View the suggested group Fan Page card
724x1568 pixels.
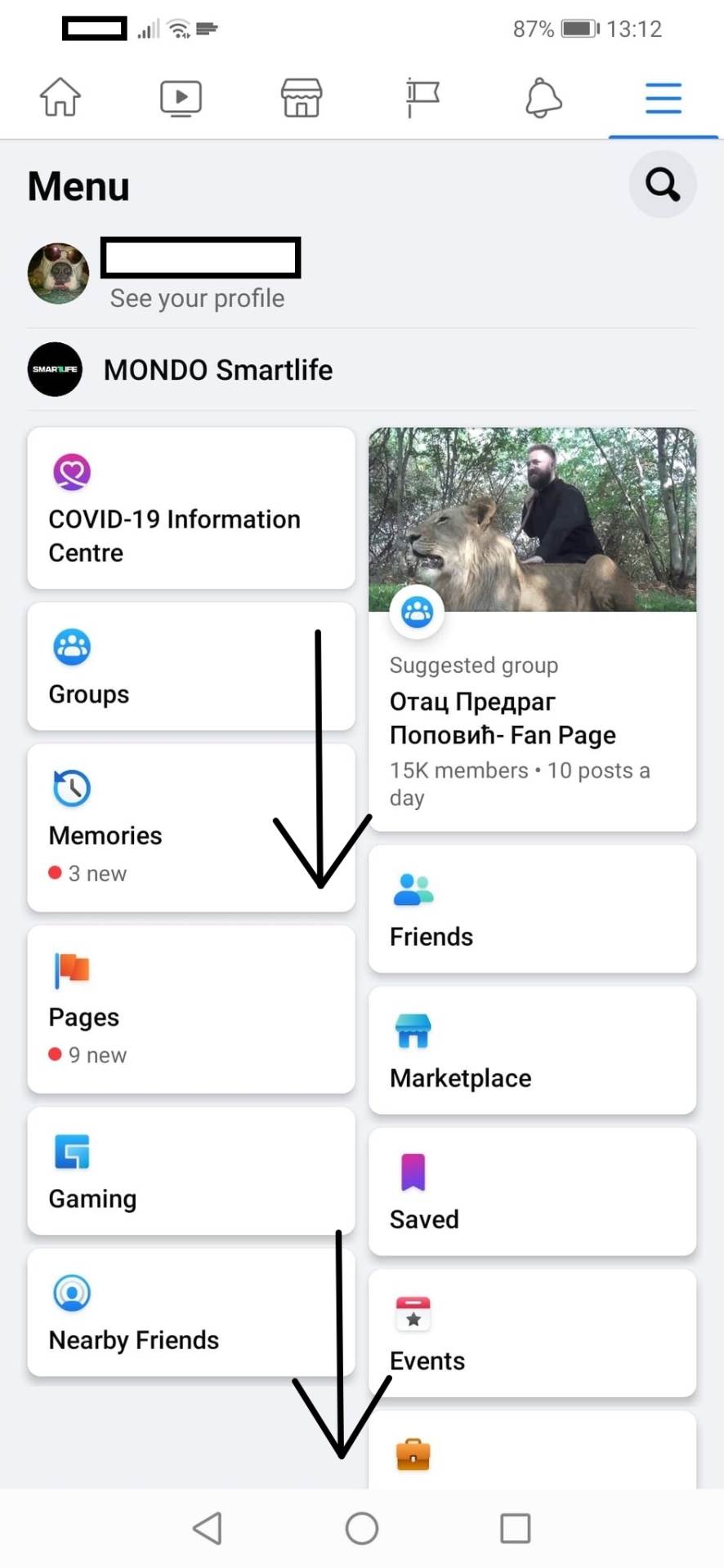(532, 629)
